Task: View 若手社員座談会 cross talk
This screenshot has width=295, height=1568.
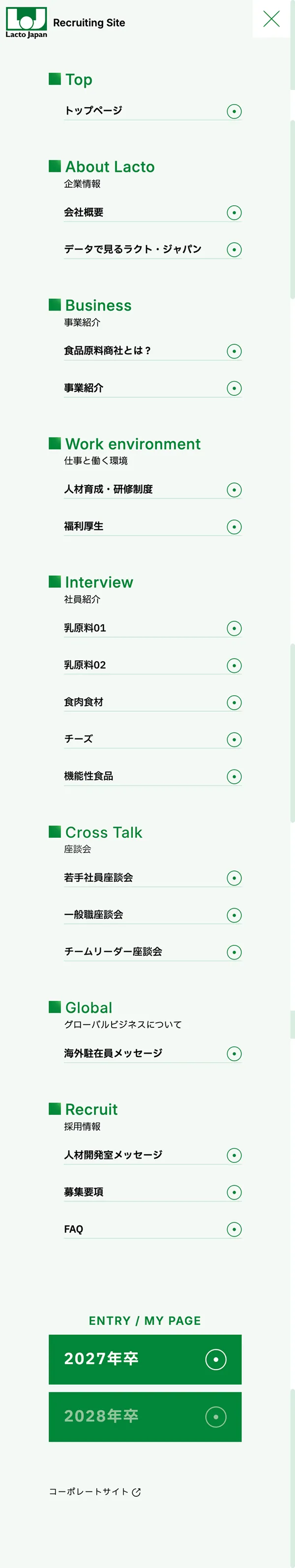Action: click(x=152, y=878)
